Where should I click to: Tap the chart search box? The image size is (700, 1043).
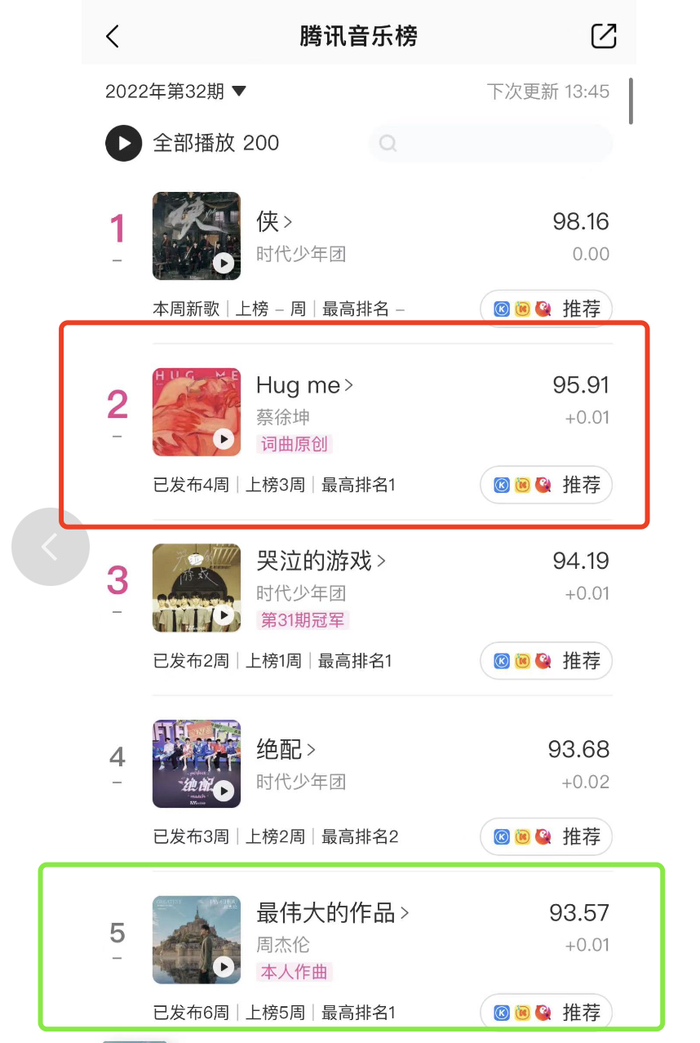490,143
